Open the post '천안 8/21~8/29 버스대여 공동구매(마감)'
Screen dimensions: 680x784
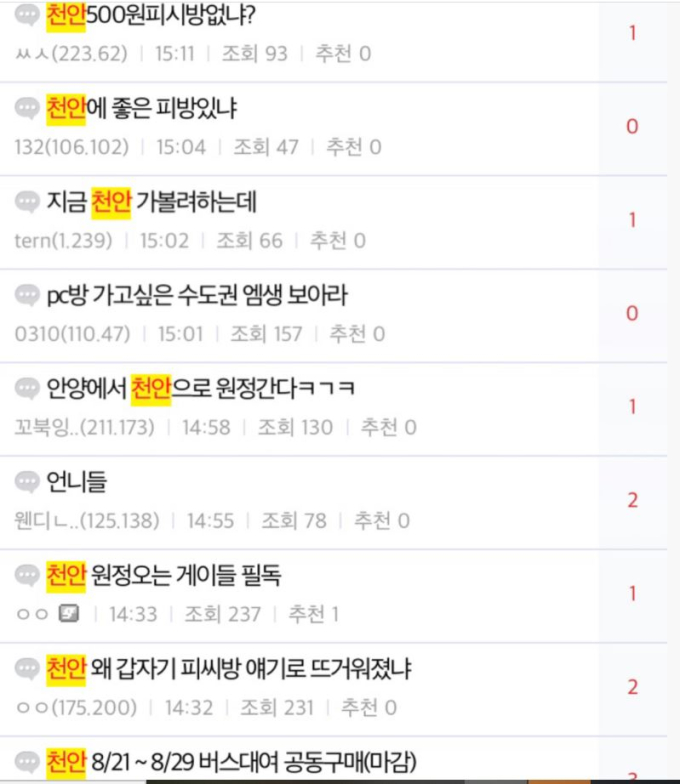click(x=230, y=762)
